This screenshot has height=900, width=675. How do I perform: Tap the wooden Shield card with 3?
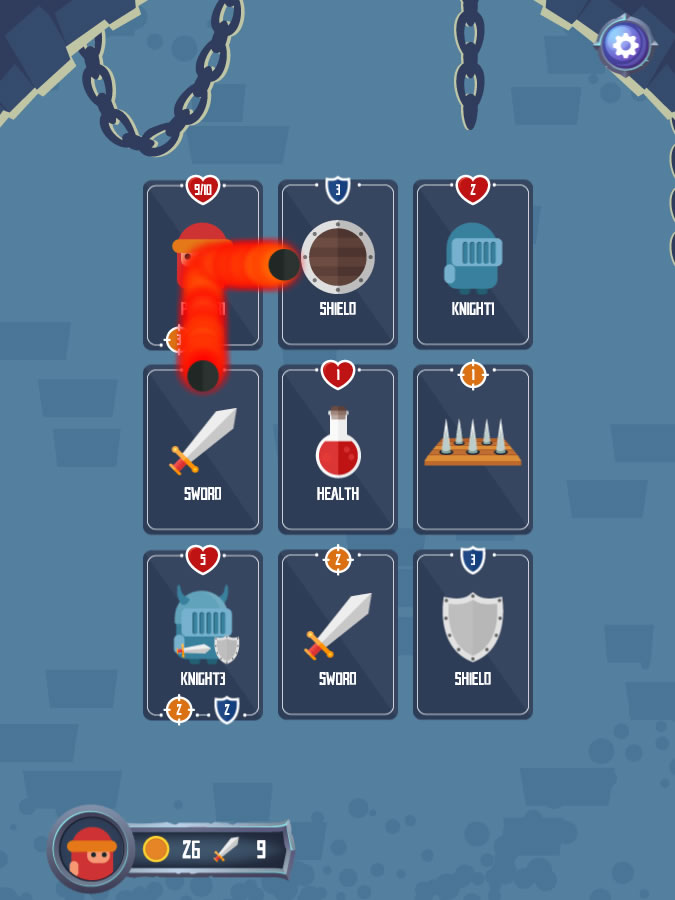338,265
